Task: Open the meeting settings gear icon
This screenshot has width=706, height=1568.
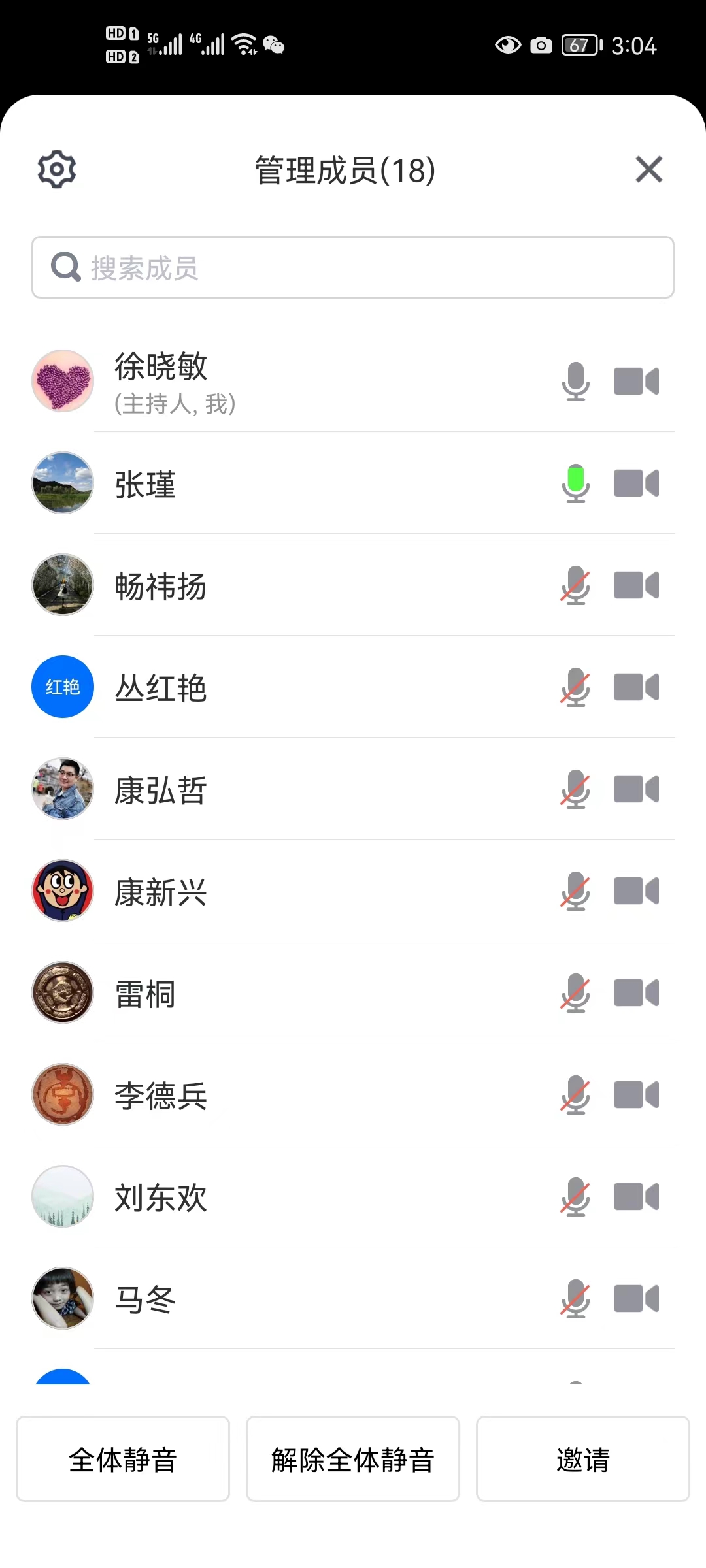Action: [x=57, y=170]
